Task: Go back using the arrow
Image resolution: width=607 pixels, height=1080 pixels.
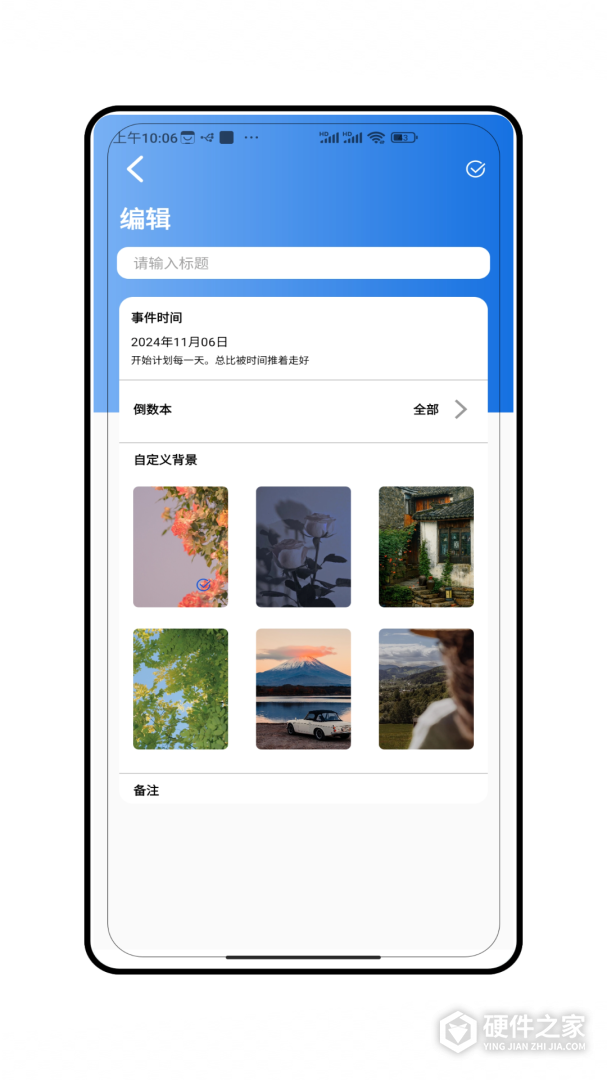Action: coord(136,170)
